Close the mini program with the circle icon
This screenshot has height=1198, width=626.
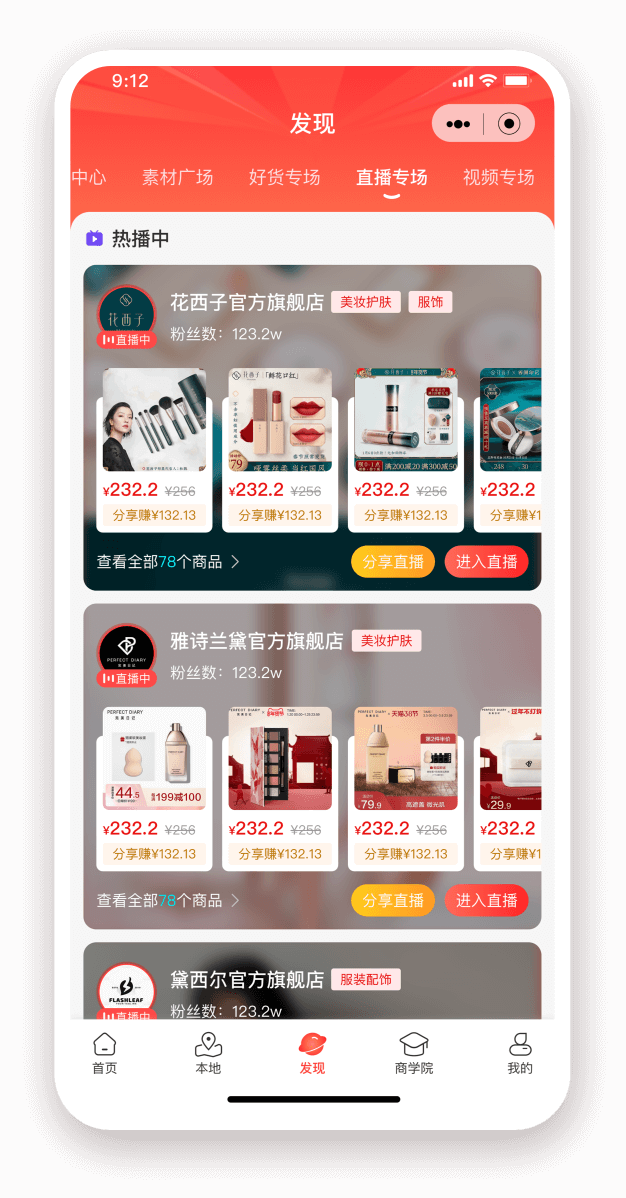510,124
